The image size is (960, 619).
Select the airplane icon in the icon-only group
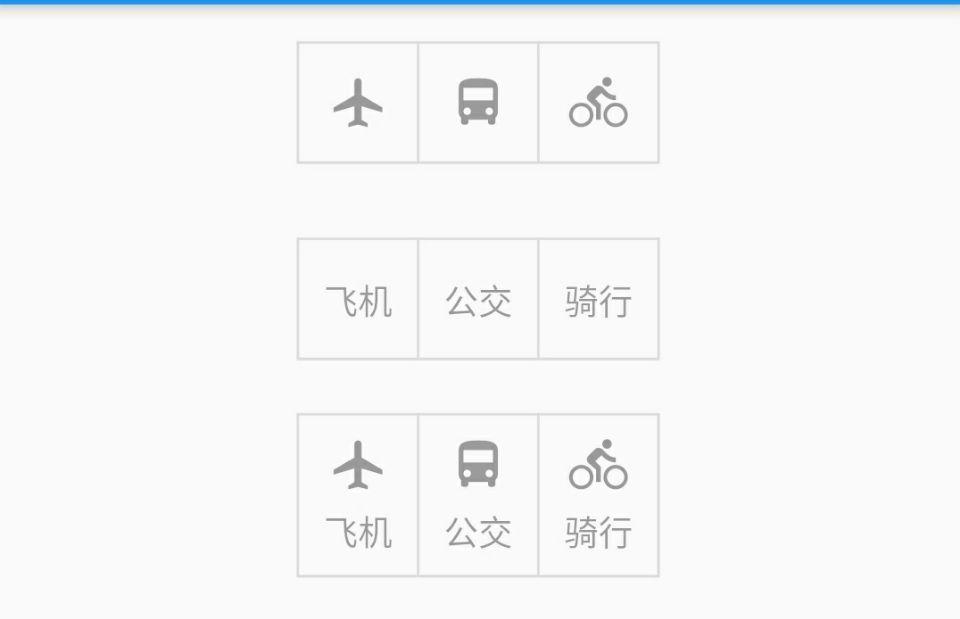[358, 102]
